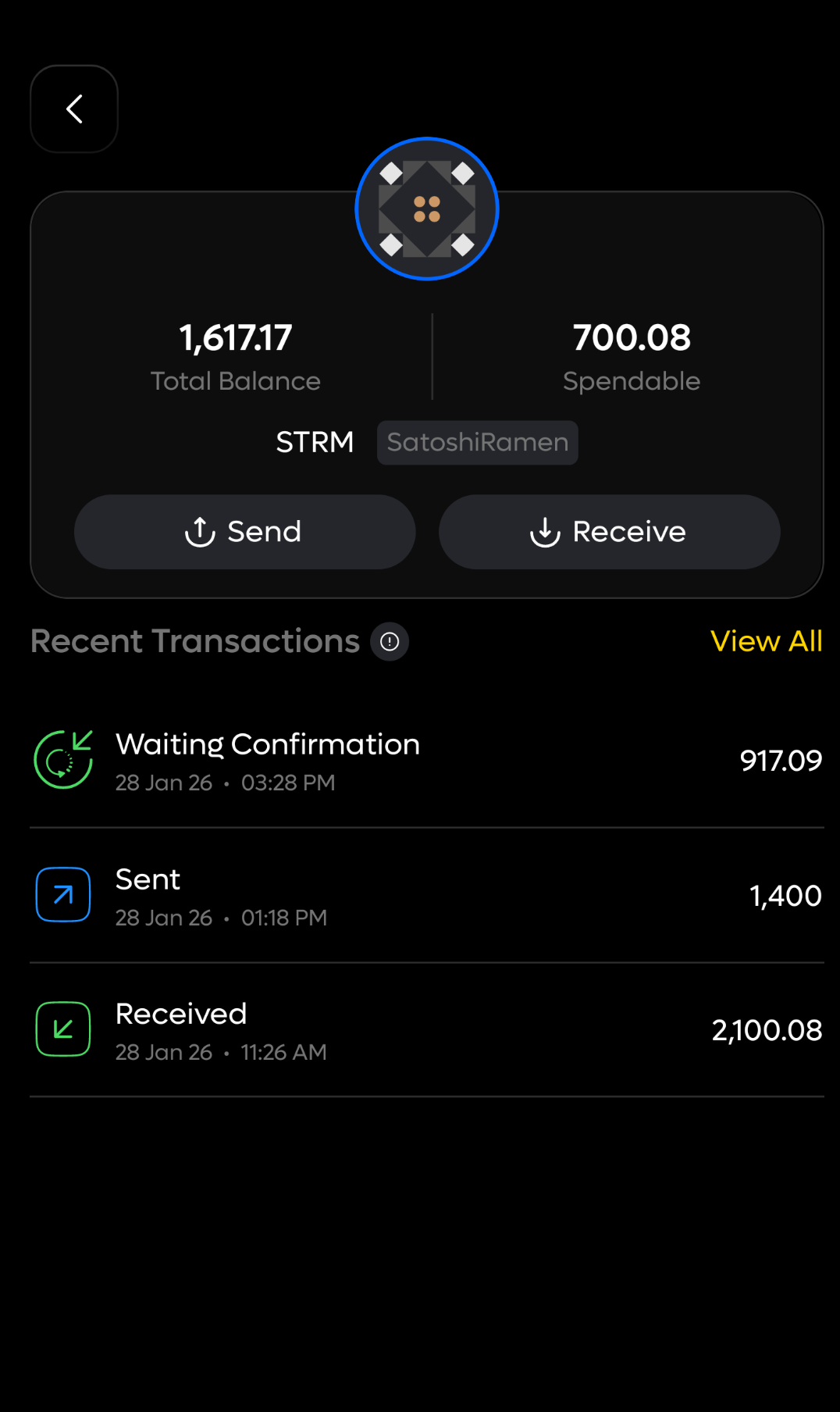Viewport: 840px width, 1412px height.
Task: View all recent transactions
Action: (766, 641)
